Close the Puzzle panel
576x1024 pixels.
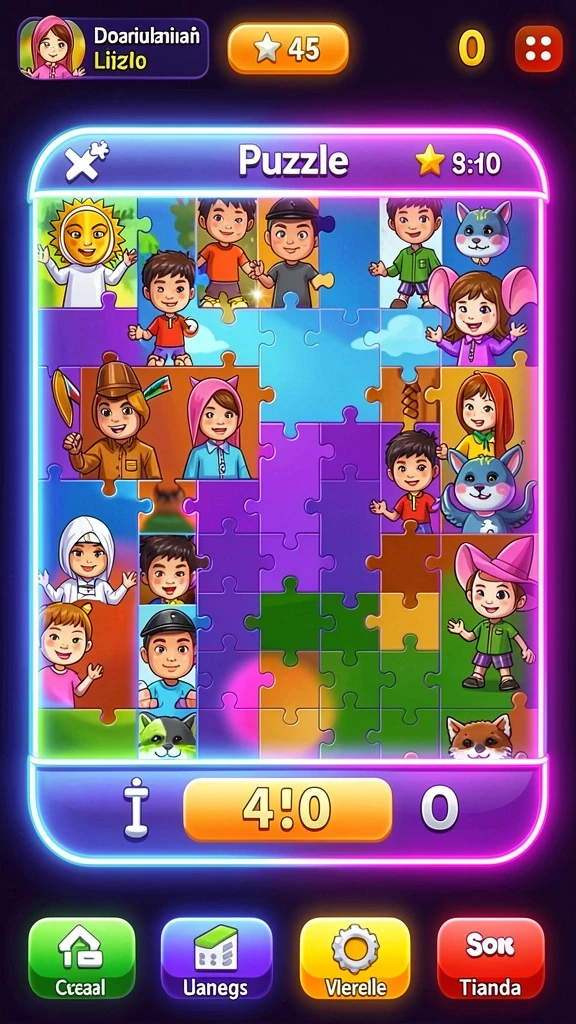click(x=86, y=161)
